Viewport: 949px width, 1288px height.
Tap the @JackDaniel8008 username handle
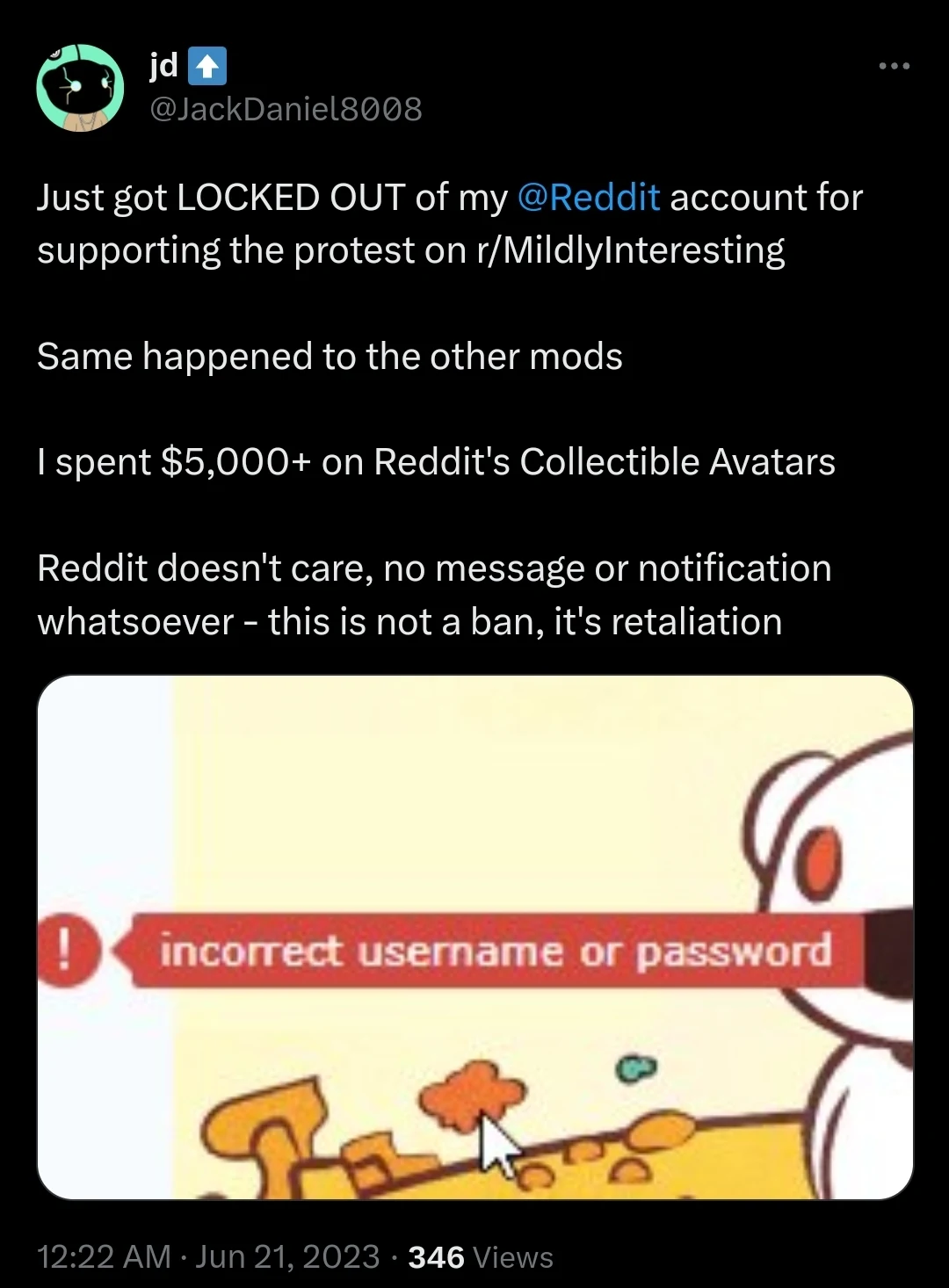click(286, 109)
